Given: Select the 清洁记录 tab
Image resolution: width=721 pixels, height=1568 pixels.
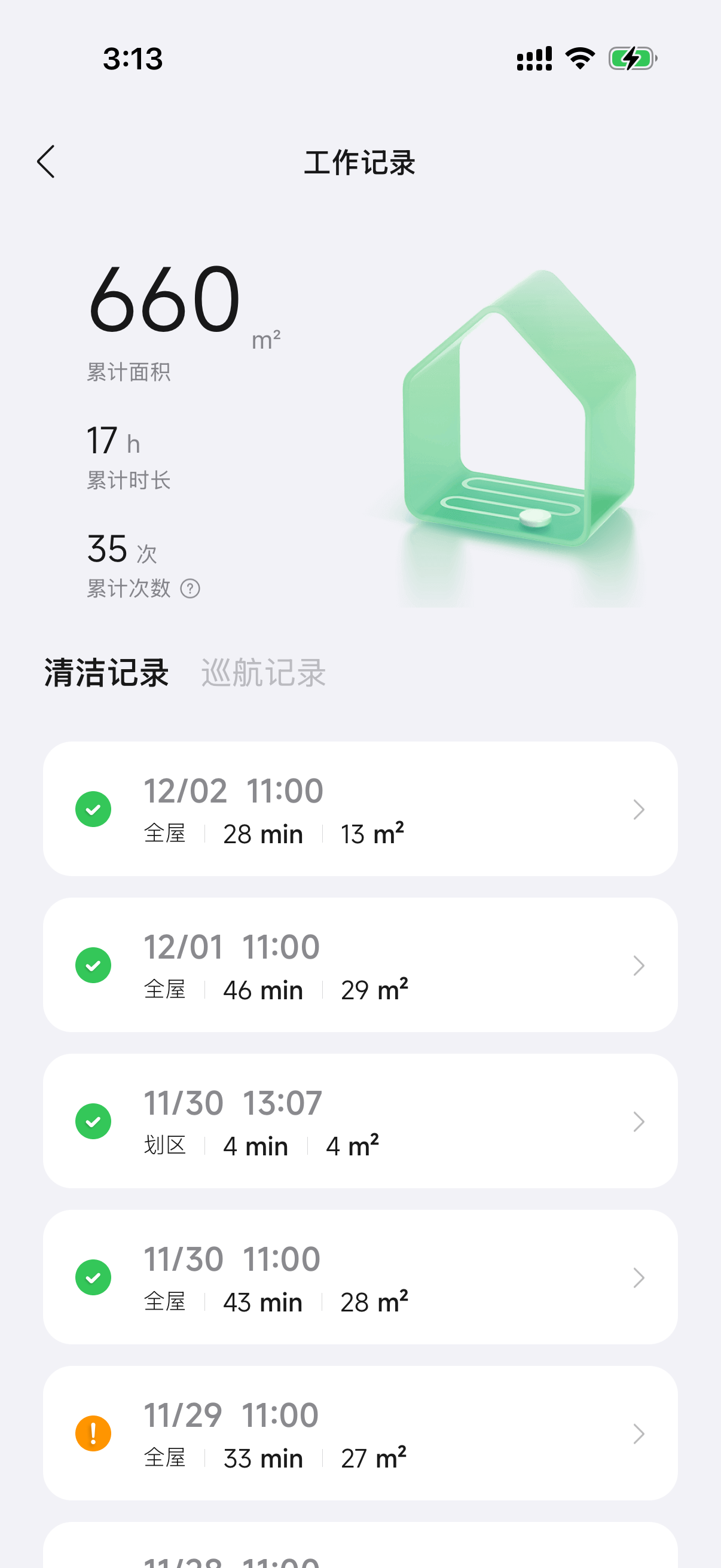Looking at the screenshot, I should point(106,673).
